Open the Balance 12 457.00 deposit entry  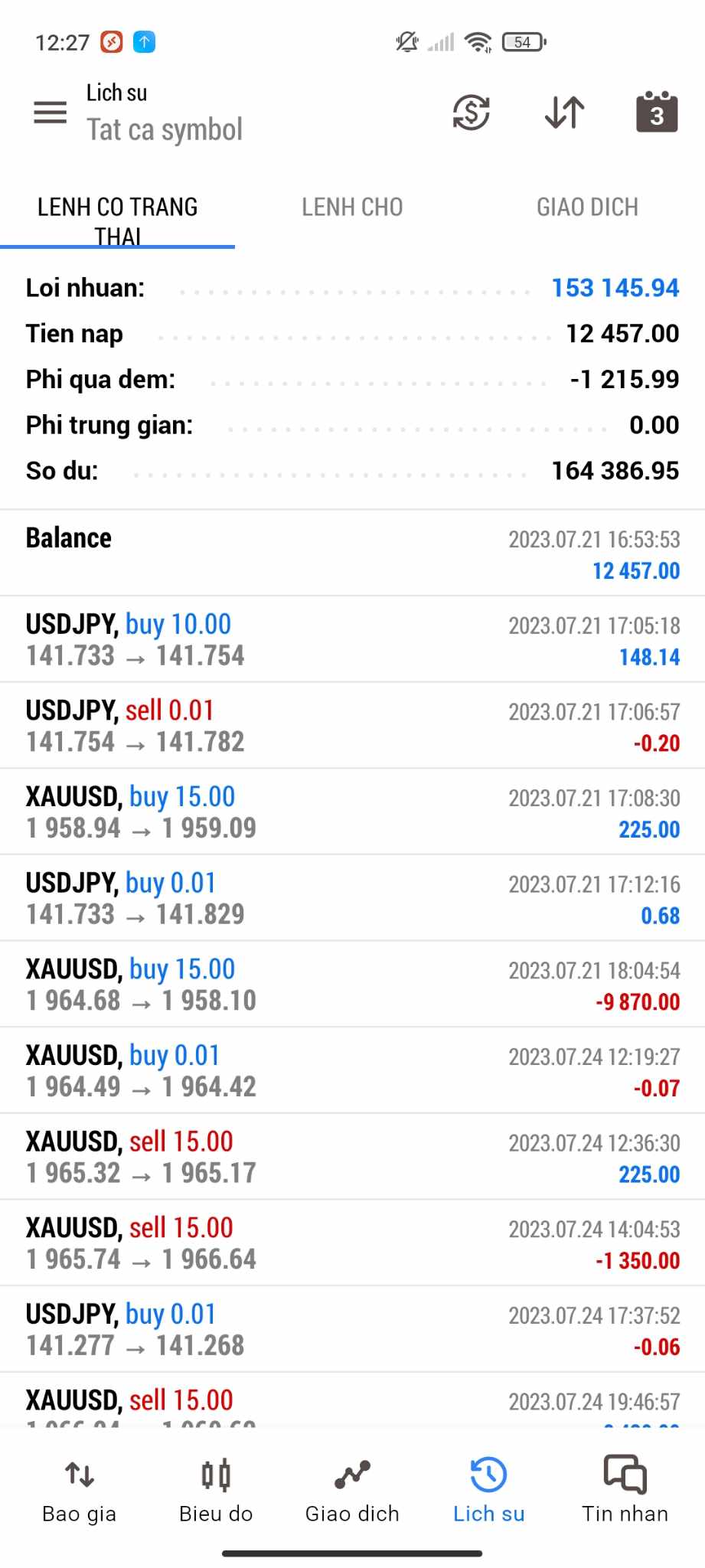pos(352,554)
